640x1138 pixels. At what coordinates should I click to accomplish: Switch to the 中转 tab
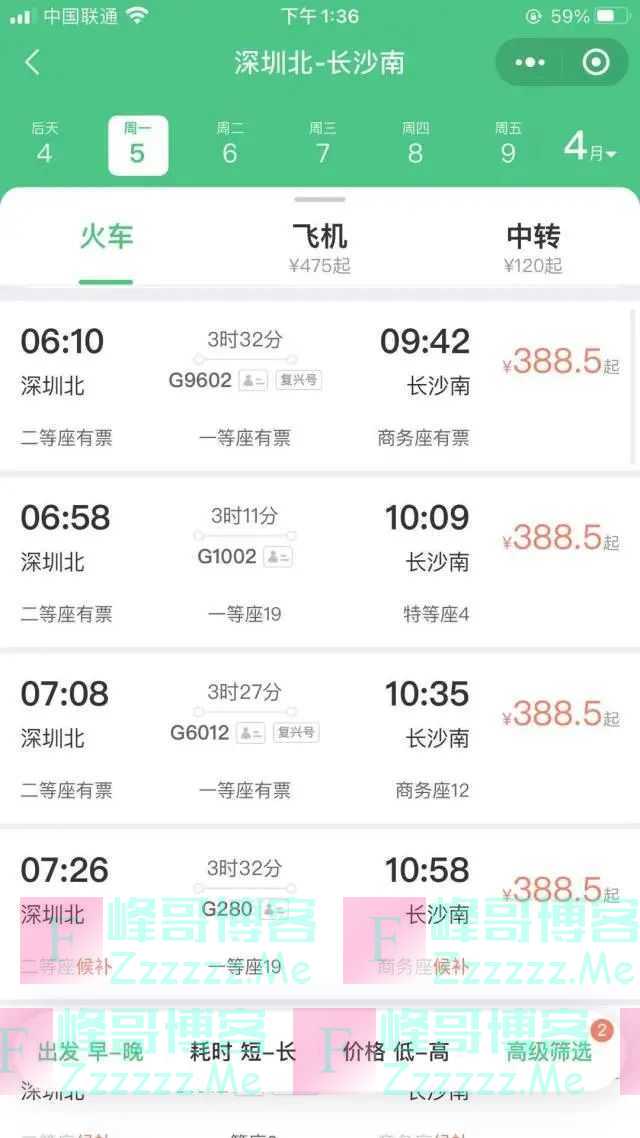tap(533, 246)
